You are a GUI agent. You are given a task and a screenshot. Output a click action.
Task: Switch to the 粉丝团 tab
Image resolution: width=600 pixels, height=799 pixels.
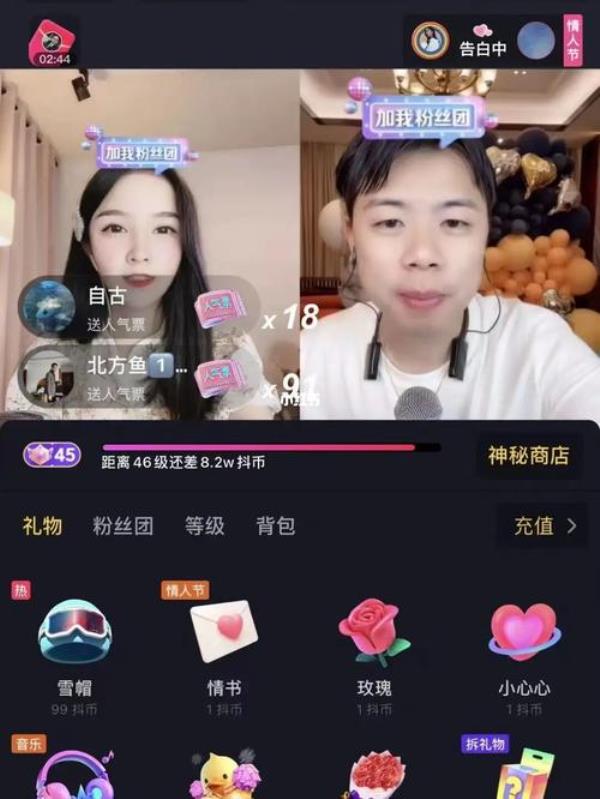click(x=124, y=526)
